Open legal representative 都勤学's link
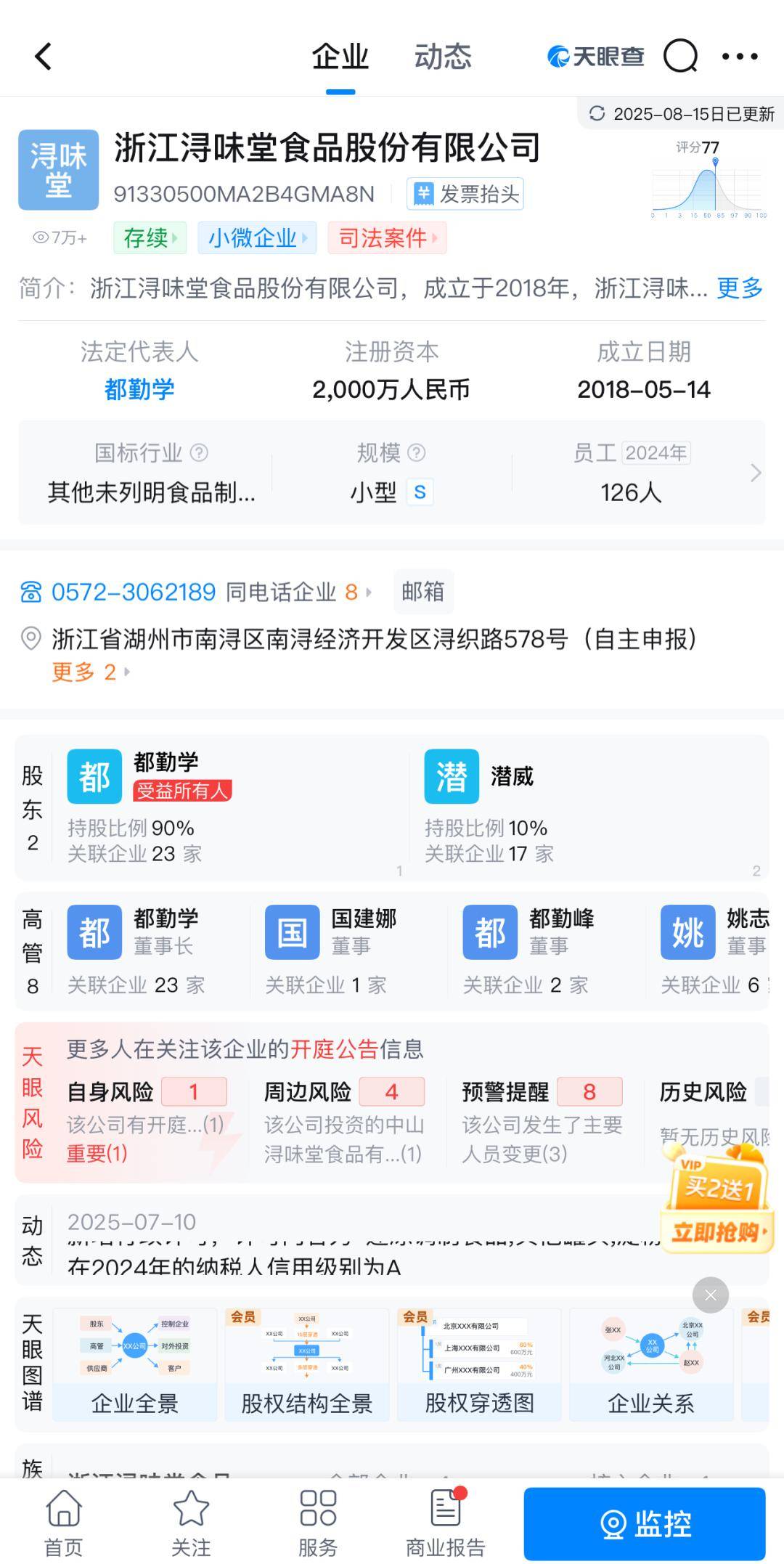This screenshot has width=784, height=1564. click(x=139, y=390)
